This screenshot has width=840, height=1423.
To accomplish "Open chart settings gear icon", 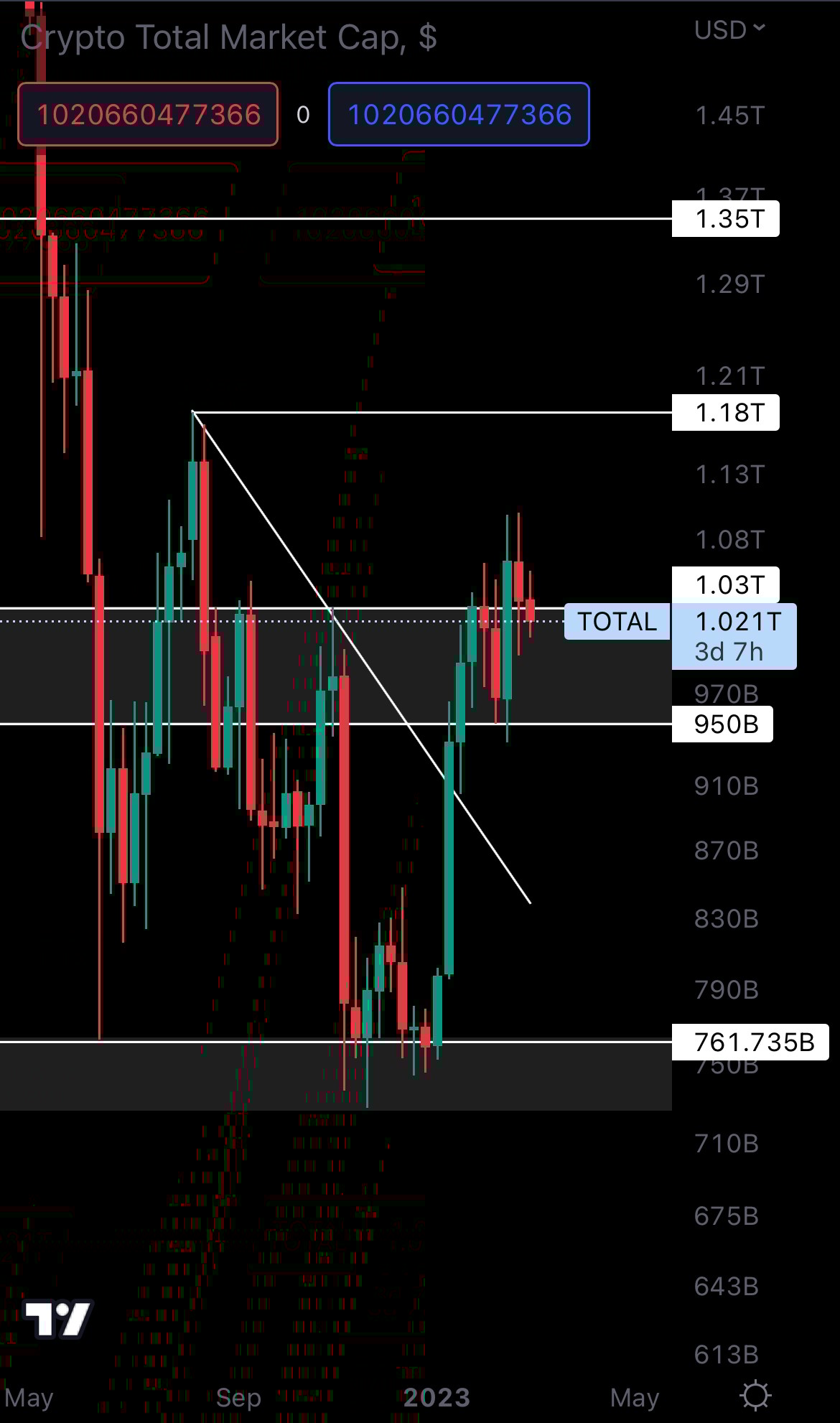I will click(755, 1396).
